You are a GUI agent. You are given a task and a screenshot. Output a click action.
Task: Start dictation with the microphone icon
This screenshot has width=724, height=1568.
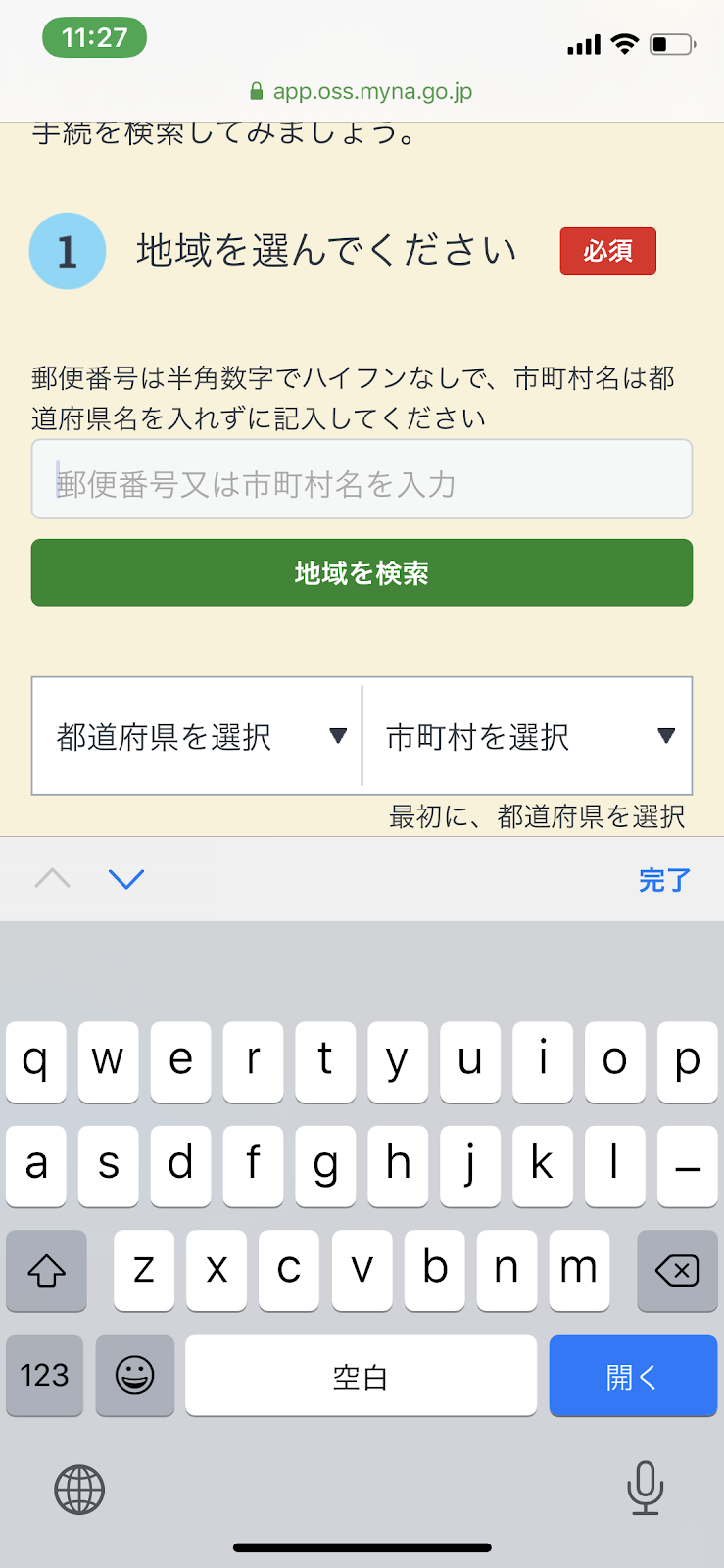pyautogui.click(x=645, y=1488)
